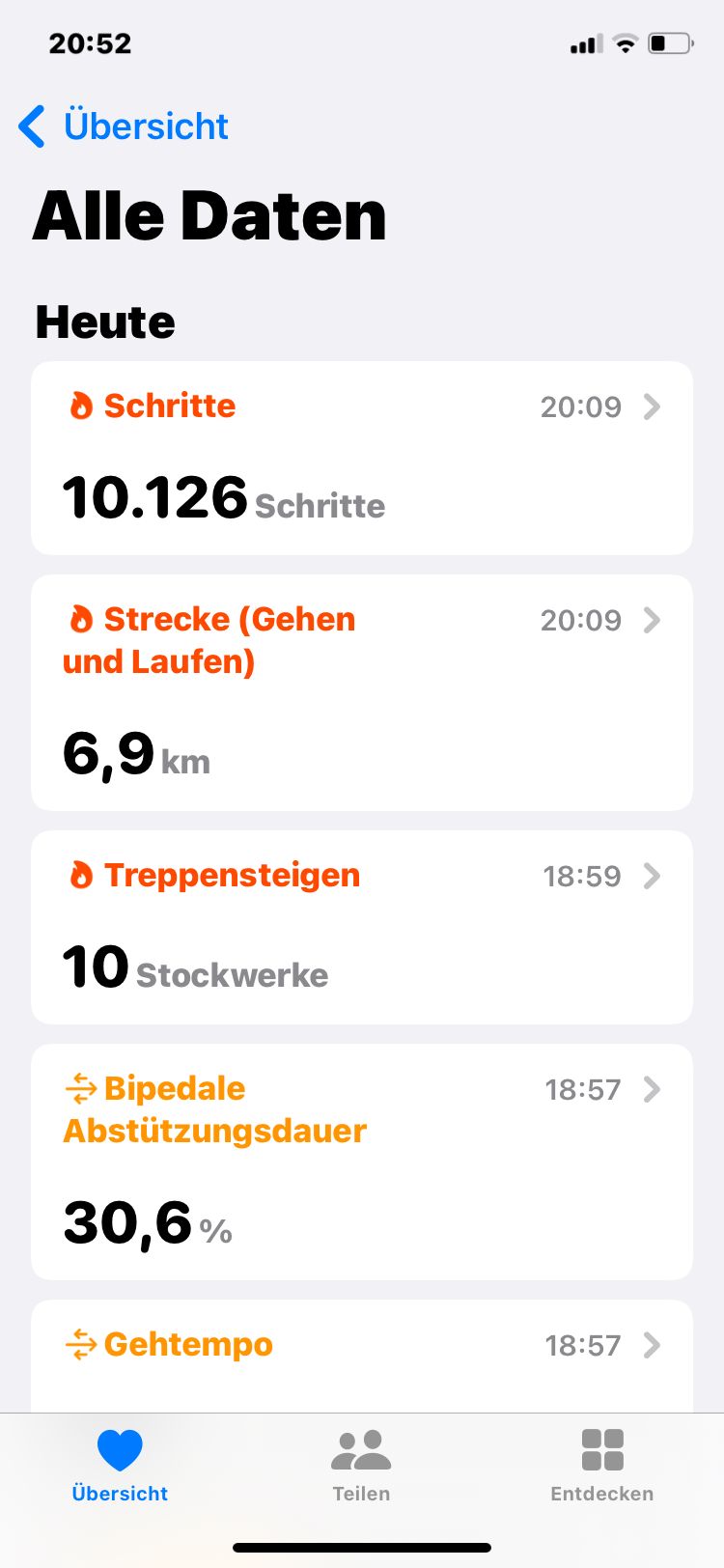Show Gehtempo details

pyautogui.click(x=361, y=1352)
